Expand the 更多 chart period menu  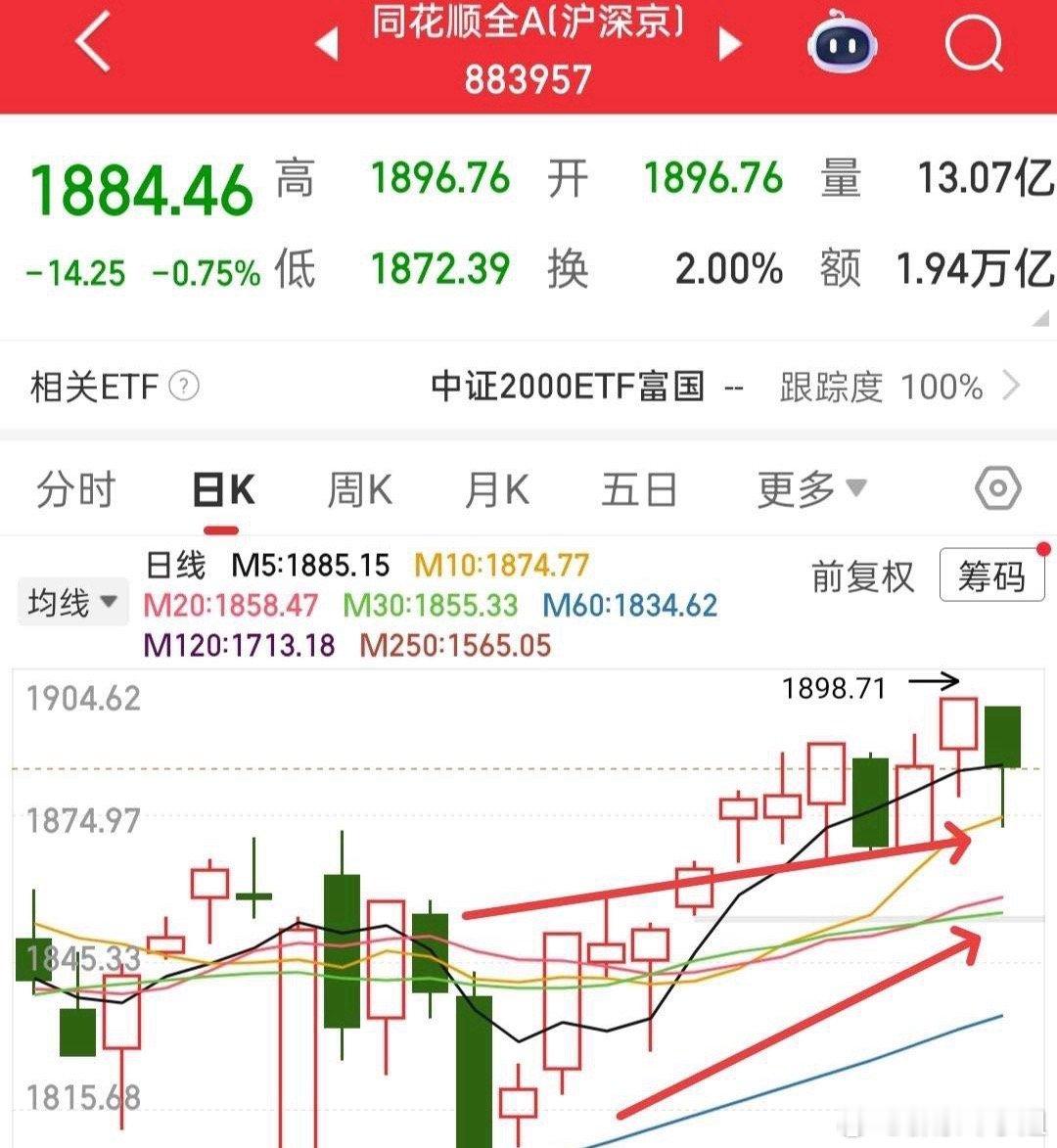tap(804, 489)
